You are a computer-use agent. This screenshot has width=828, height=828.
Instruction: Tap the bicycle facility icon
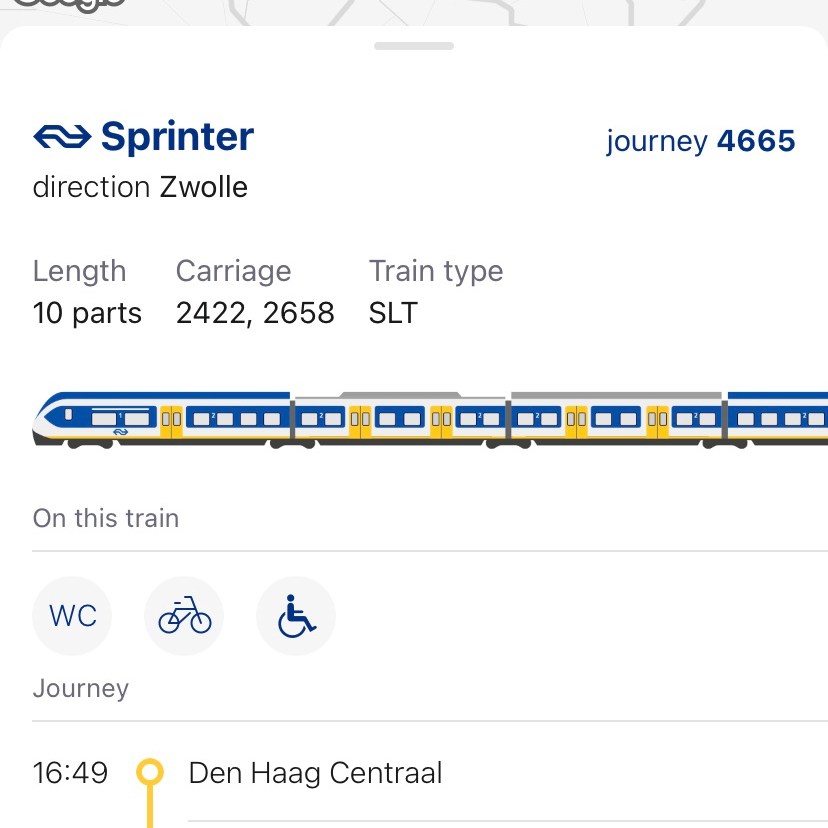coord(185,616)
